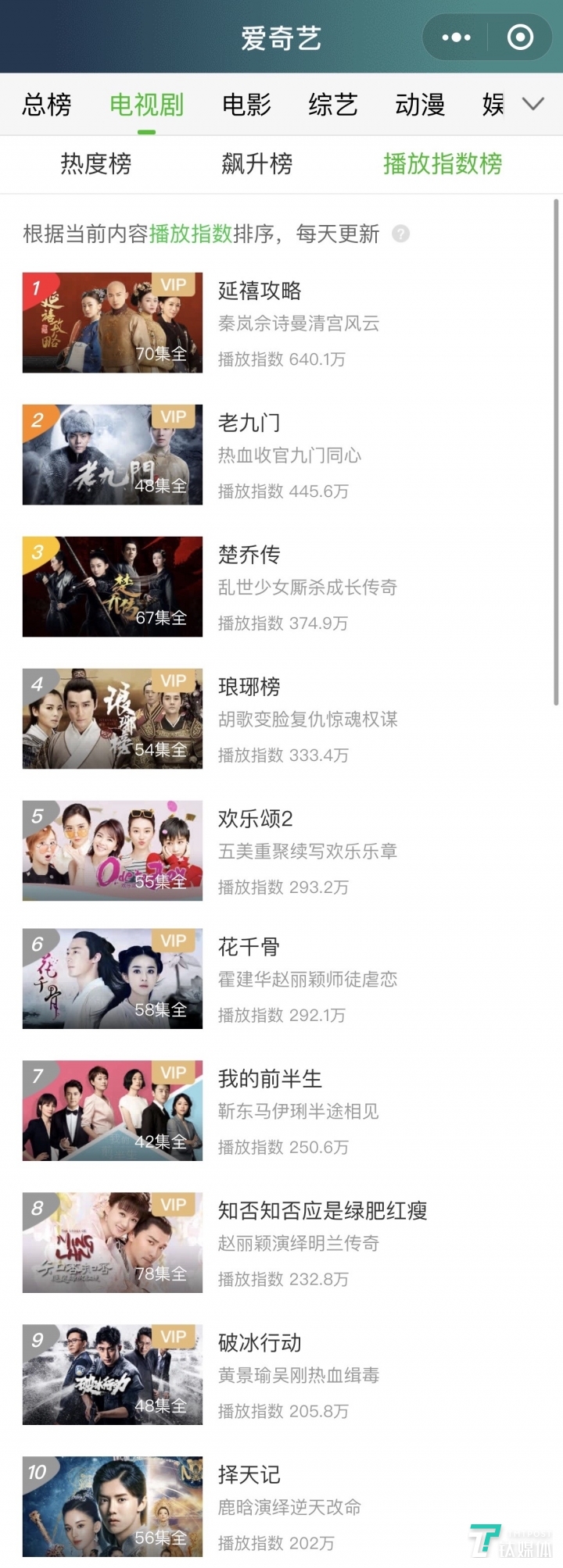Close the mini program with the circle icon
Screen dimensions: 563x1568
tap(520, 38)
